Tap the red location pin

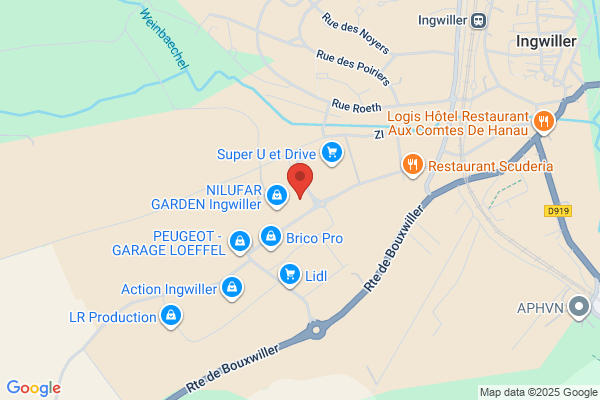(x=300, y=180)
